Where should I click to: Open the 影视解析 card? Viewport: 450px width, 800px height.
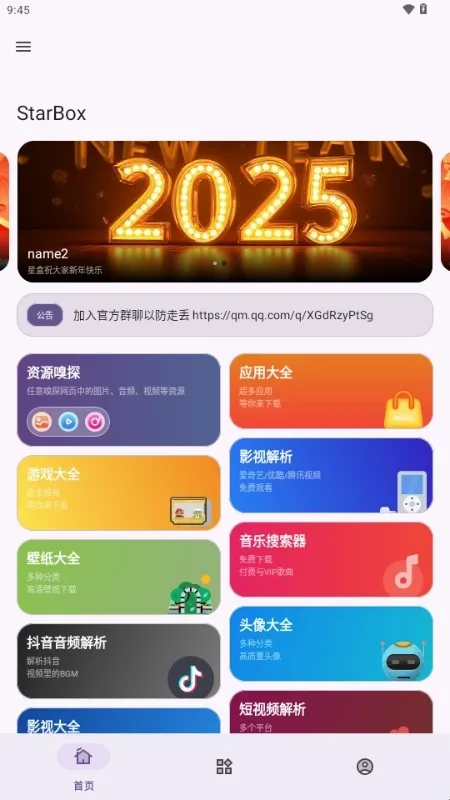pyautogui.click(x=331, y=475)
